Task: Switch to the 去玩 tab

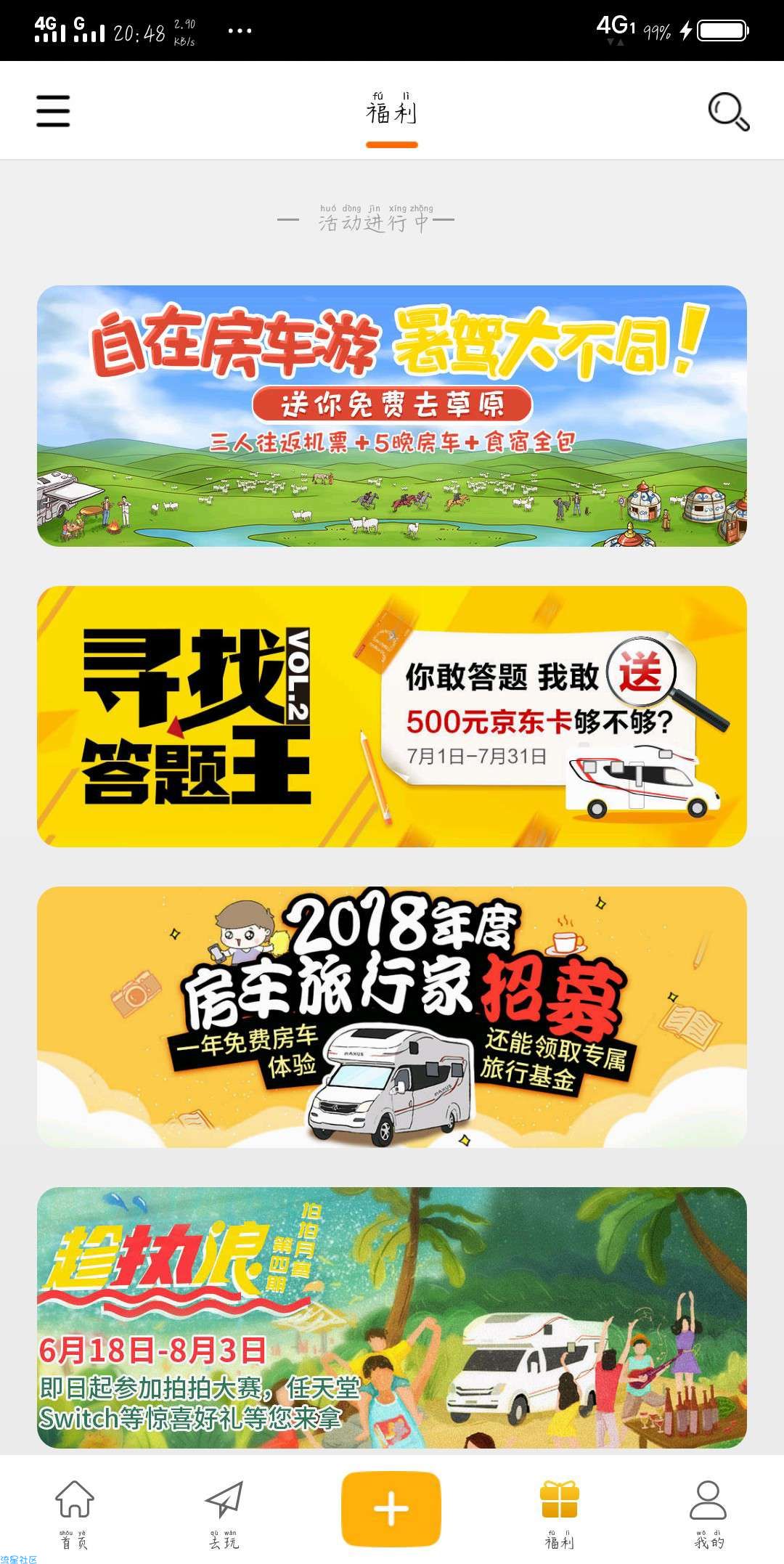Action: [224, 1512]
